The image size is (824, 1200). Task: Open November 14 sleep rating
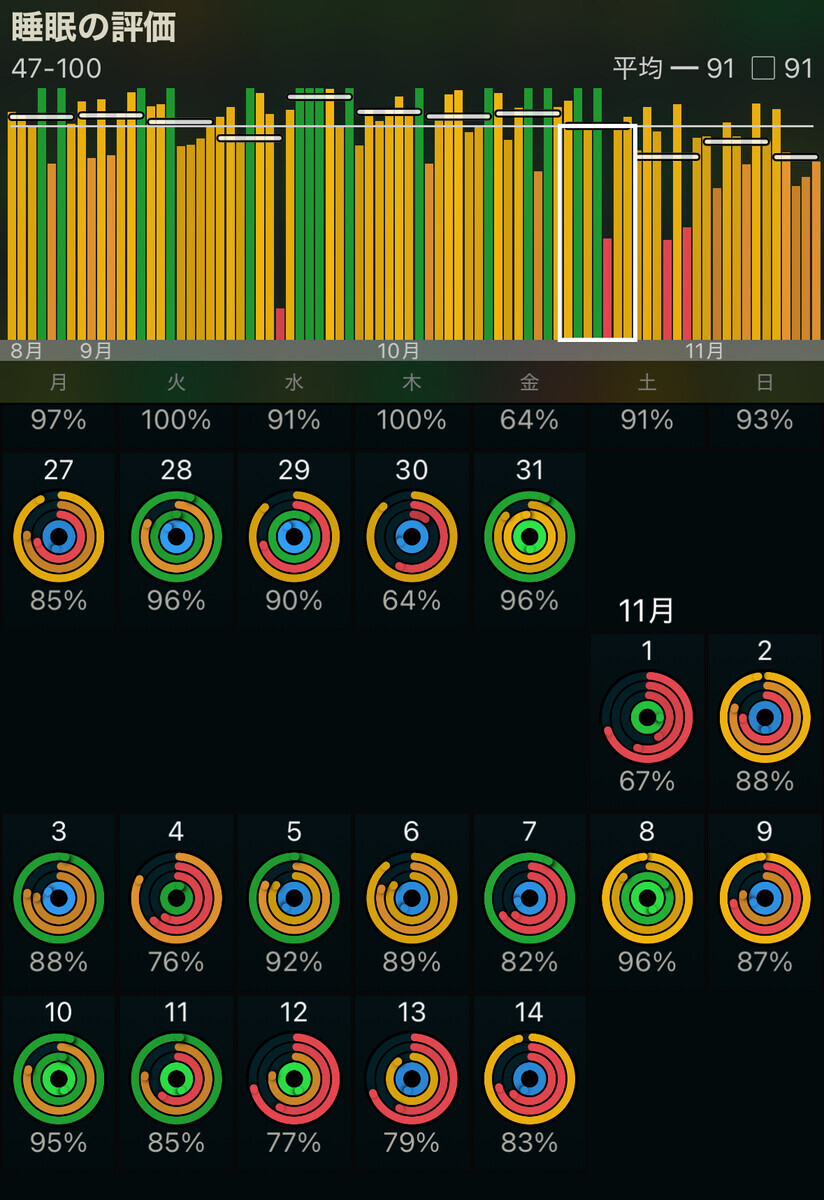click(x=529, y=1081)
